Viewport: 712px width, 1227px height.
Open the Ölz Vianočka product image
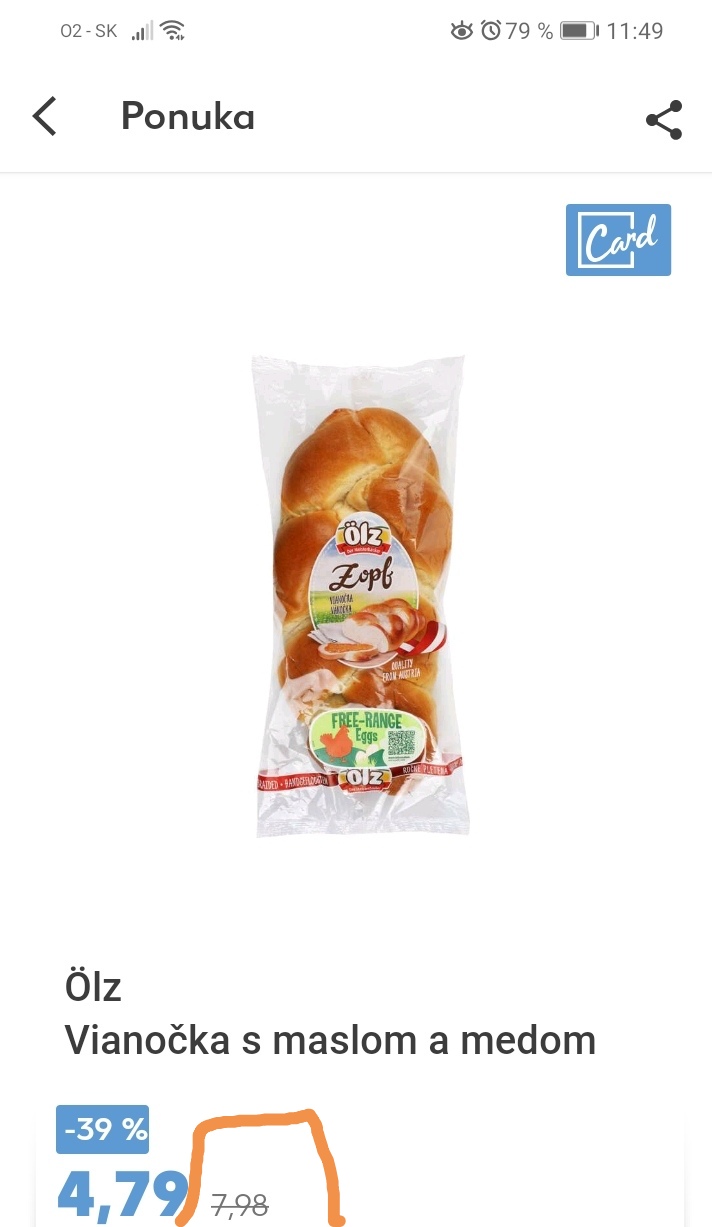pyautogui.click(x=358, y=596)
